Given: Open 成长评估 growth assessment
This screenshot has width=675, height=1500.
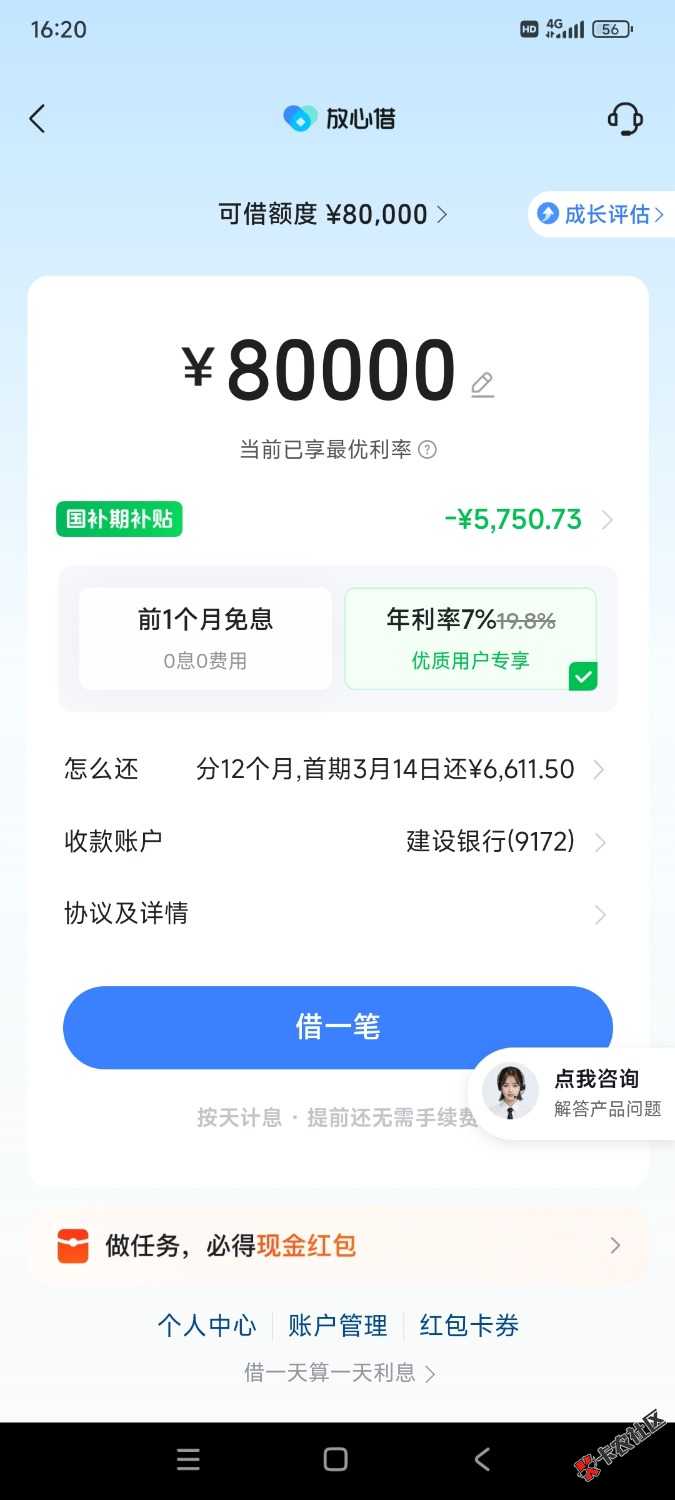Looking at the screenshot, I should tap(602, 214).
